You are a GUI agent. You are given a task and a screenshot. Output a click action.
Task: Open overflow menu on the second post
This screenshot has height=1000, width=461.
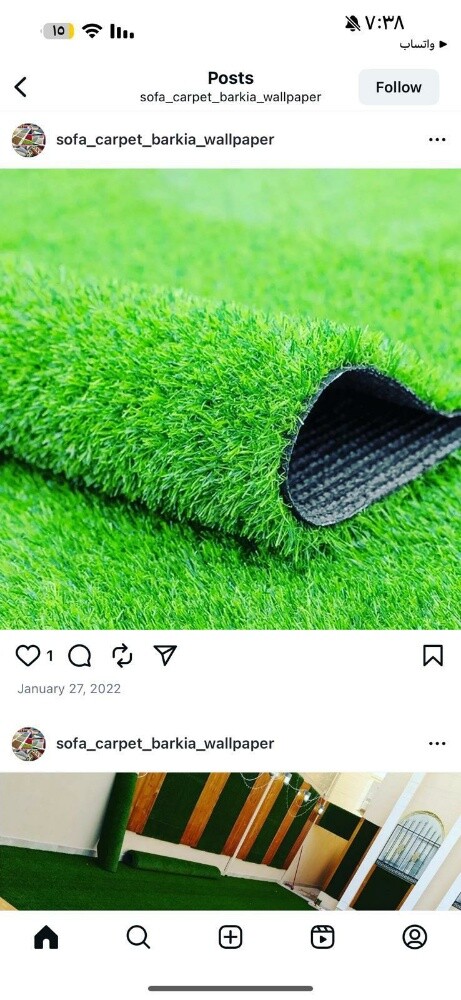click(437, 744)
